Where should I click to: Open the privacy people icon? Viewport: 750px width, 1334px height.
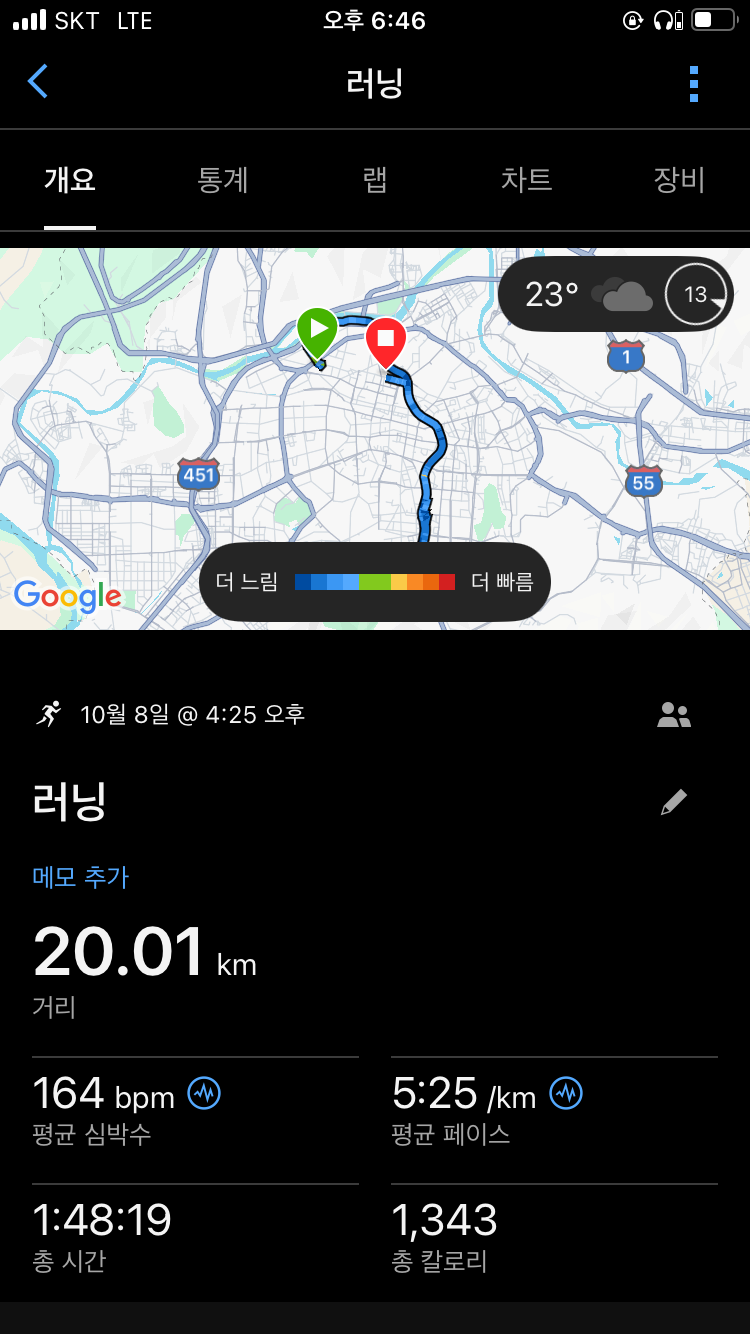point(674,715)
